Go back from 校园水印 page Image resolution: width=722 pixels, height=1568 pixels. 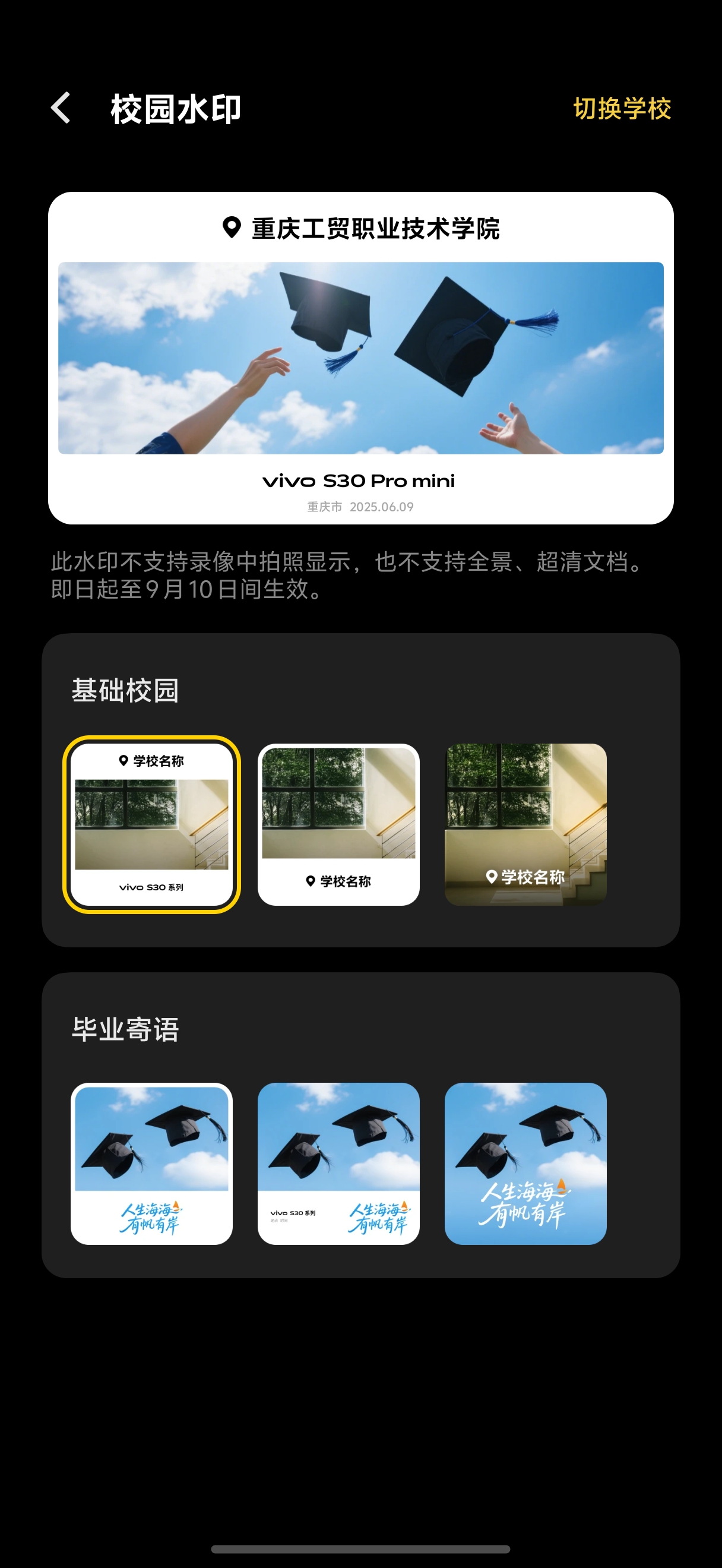tap(61, 109)
